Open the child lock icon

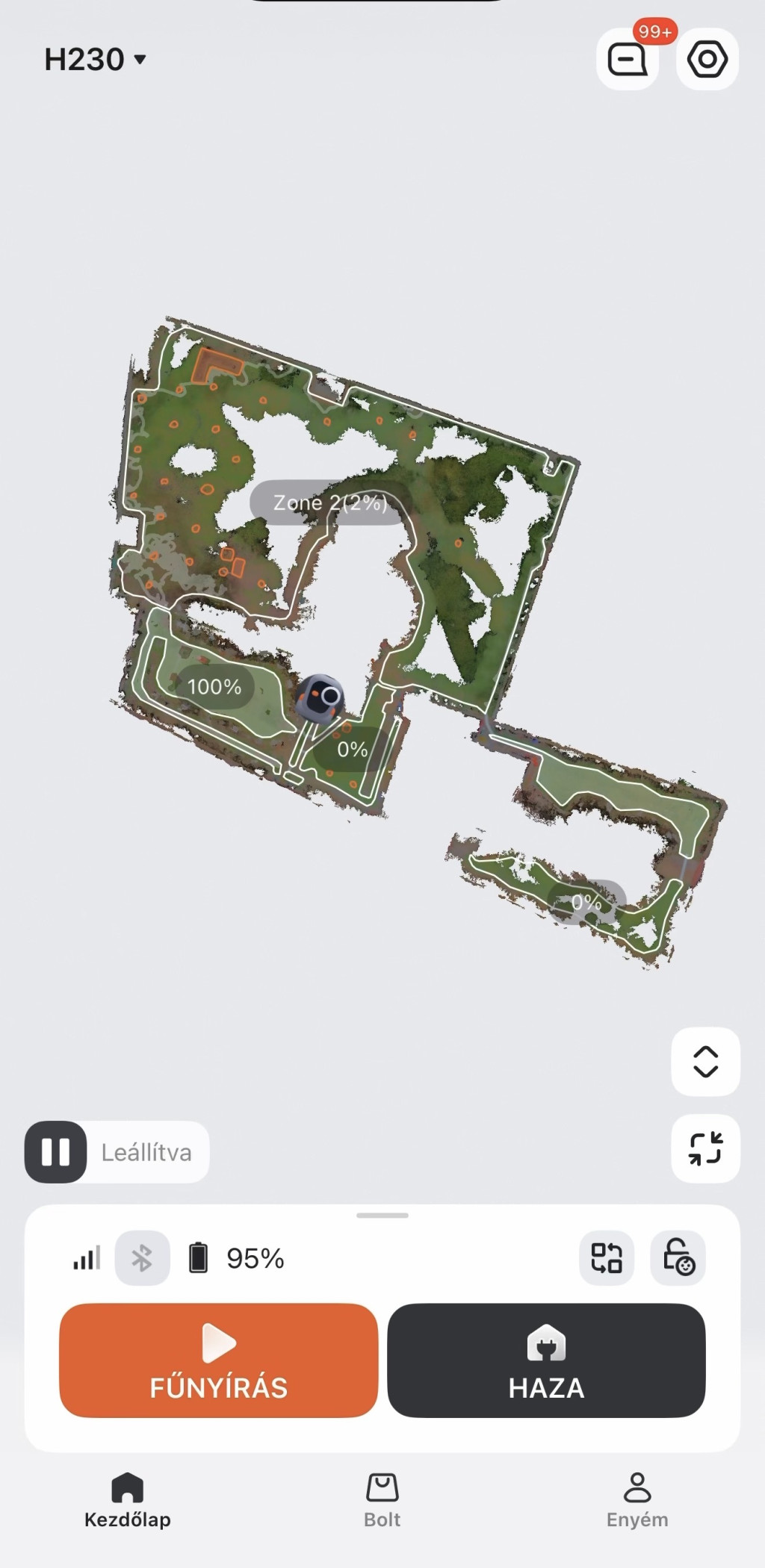(678, 1258)
